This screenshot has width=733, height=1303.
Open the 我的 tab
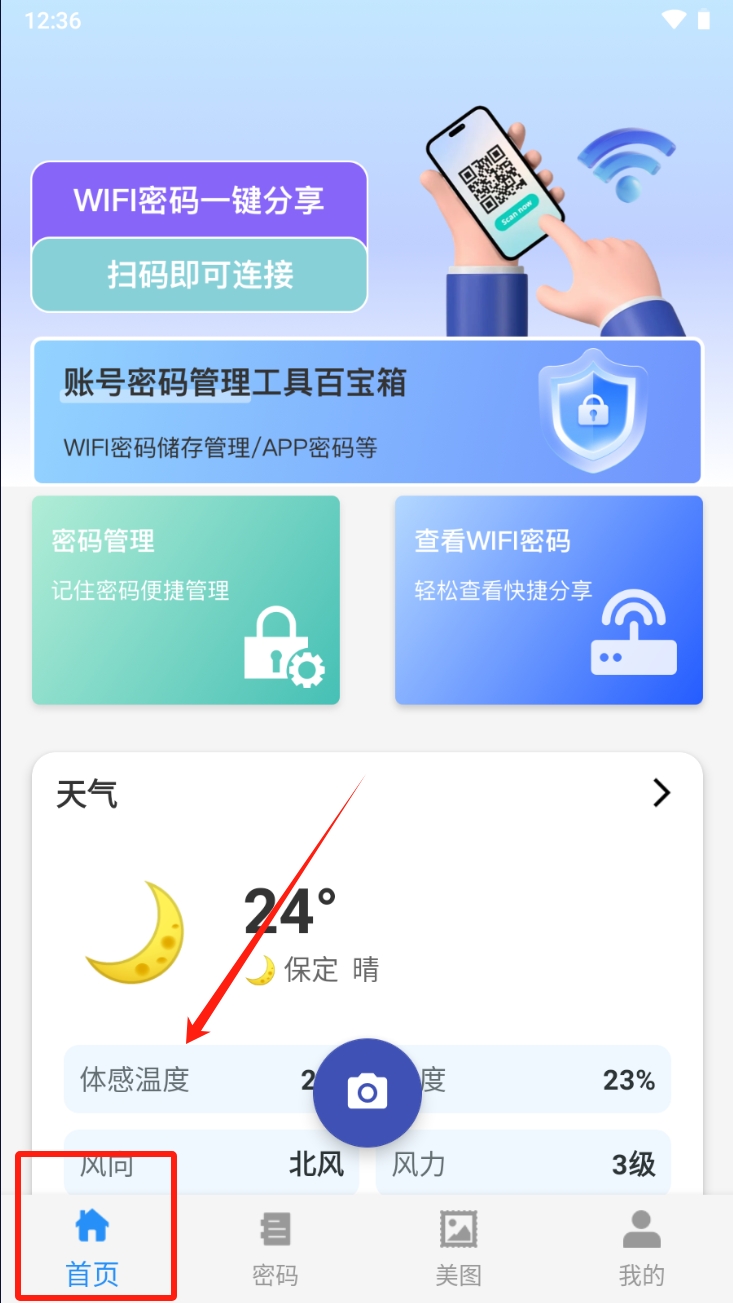[x=641, y=1246]
